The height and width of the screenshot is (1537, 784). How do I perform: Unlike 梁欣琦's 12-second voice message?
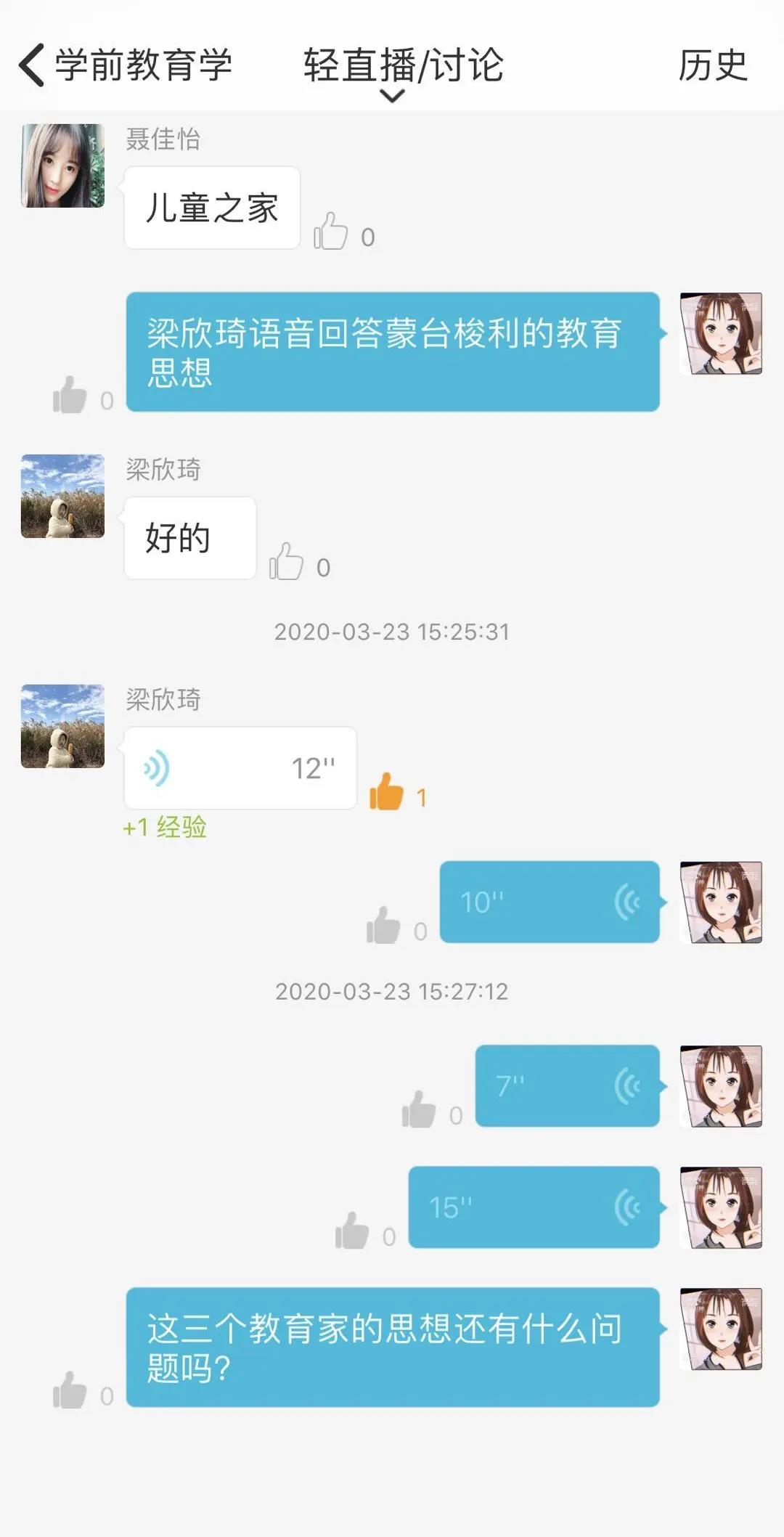tap(386, 792)
